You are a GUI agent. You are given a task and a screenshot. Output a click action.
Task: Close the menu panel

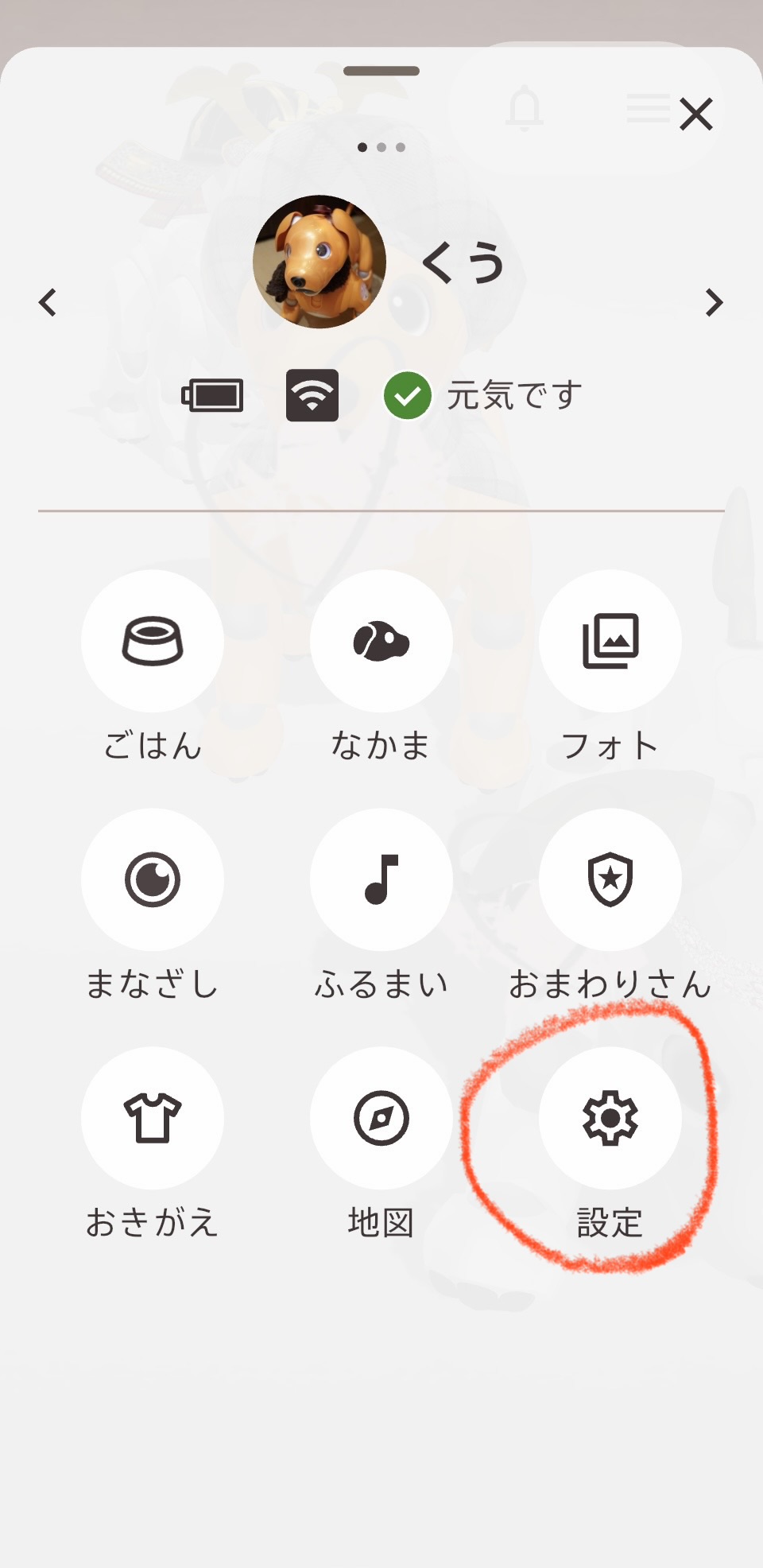[696, 114]
